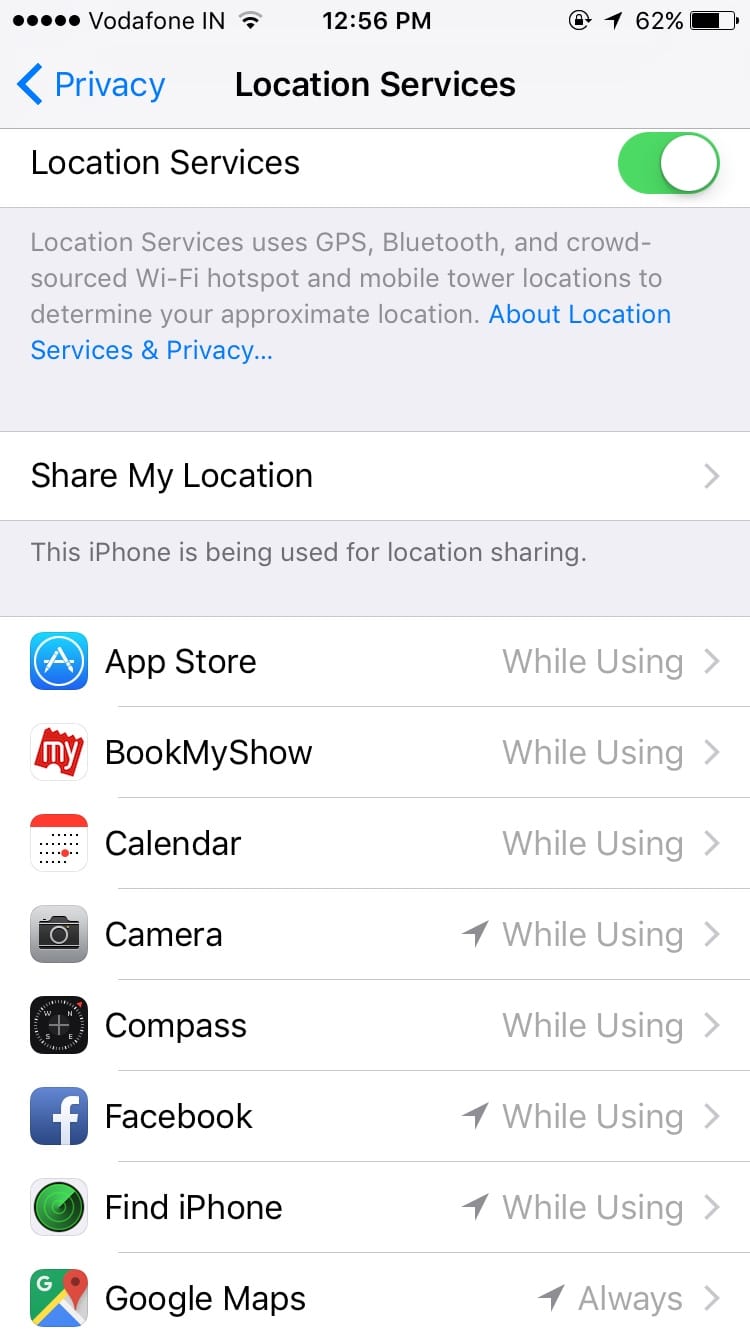Open Google Maps location access
750x1334 pixels.
[x=375, y=1294]
